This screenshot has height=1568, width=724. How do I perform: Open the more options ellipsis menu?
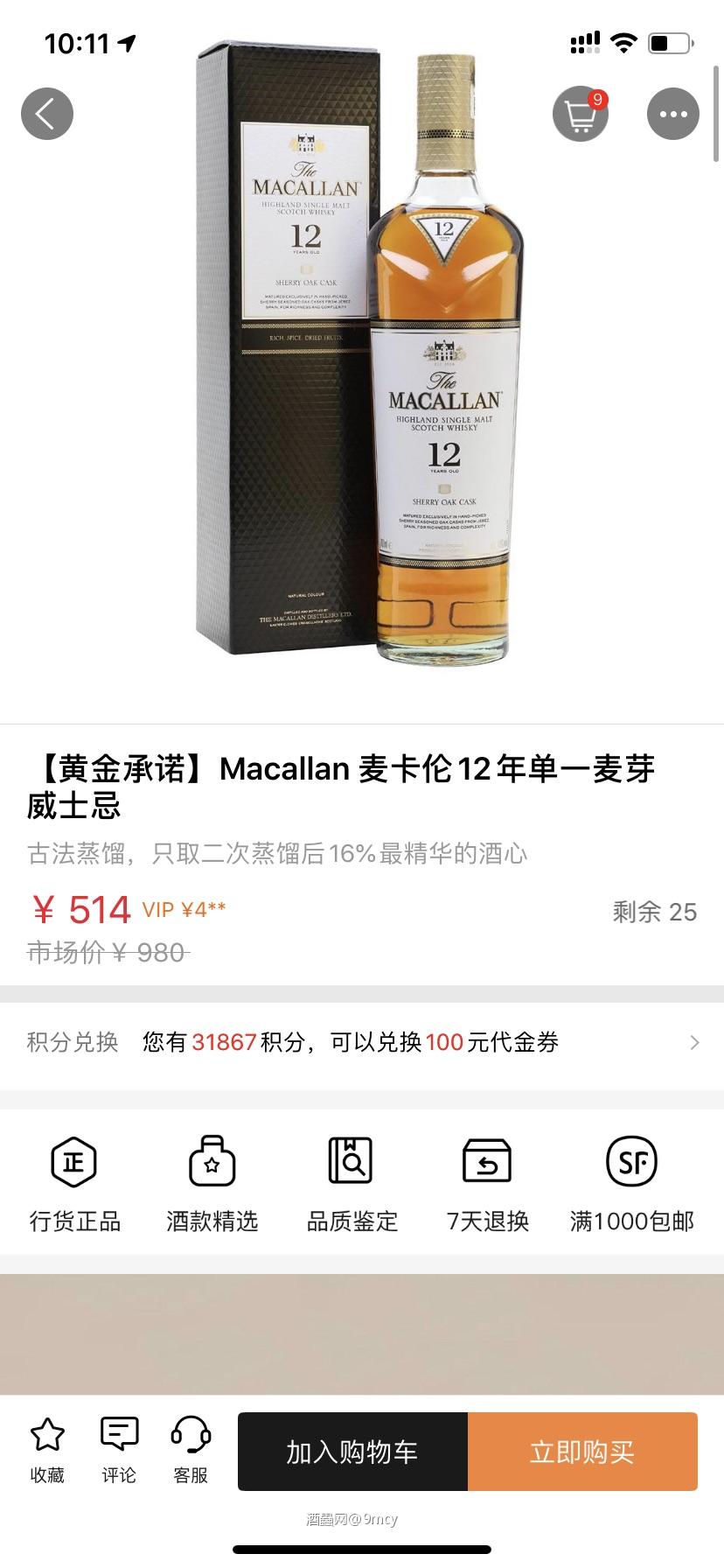(672, 113)
